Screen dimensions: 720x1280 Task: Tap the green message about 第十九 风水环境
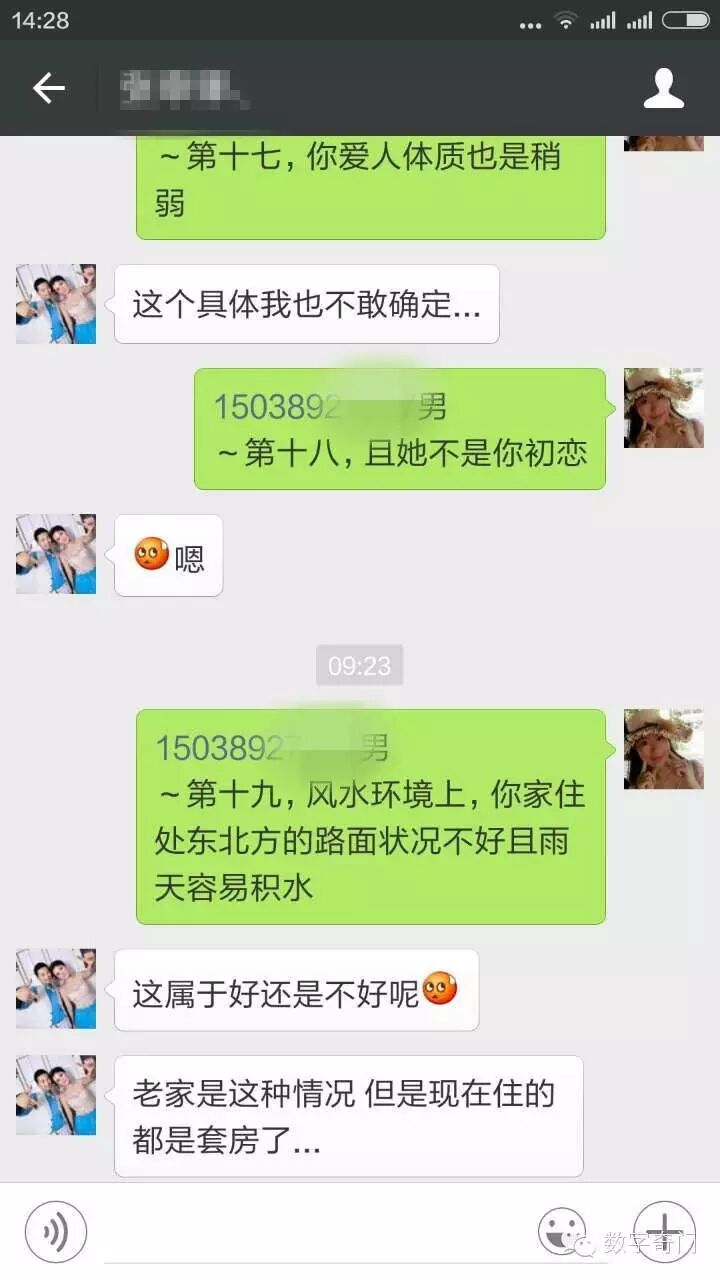pos(370,813)
